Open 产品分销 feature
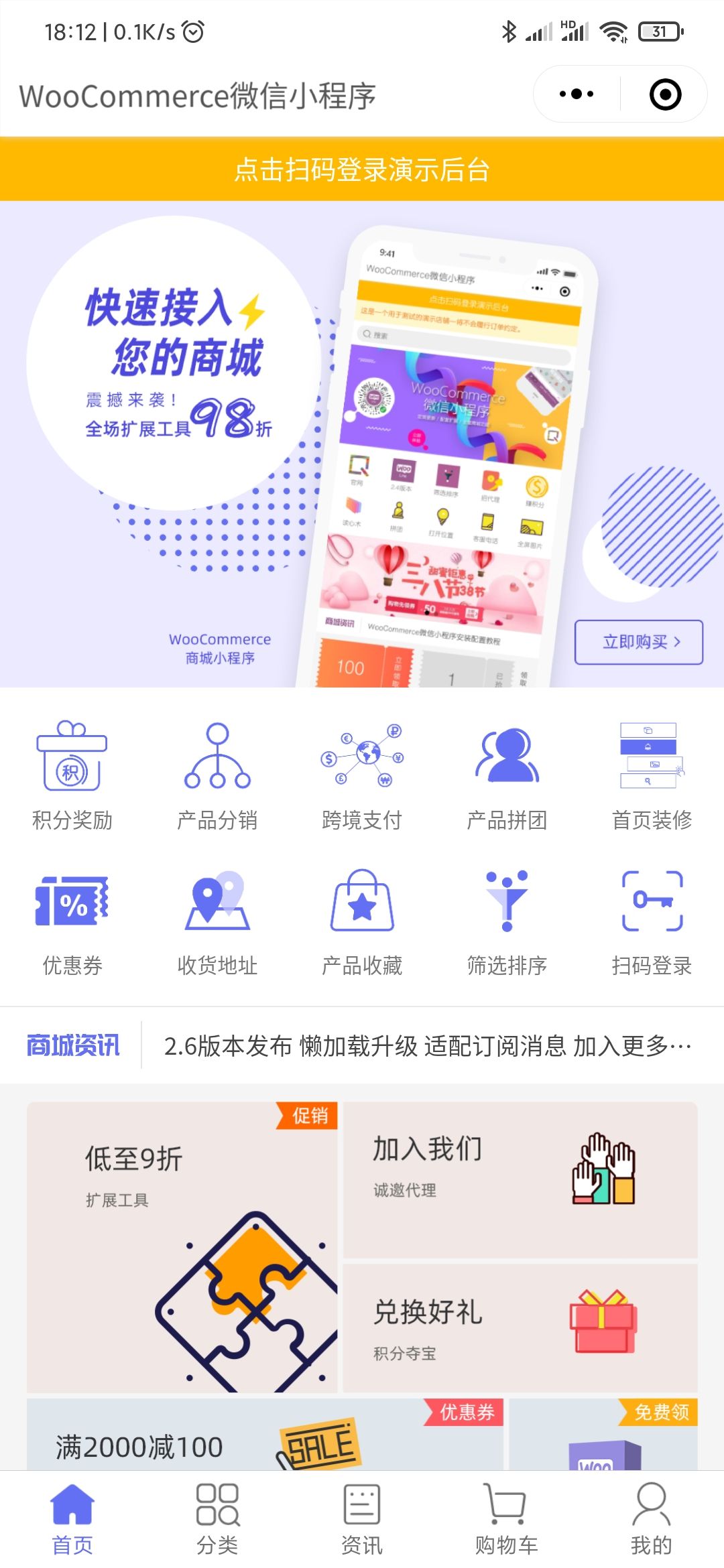724x1568 pixels. (217, 775)
